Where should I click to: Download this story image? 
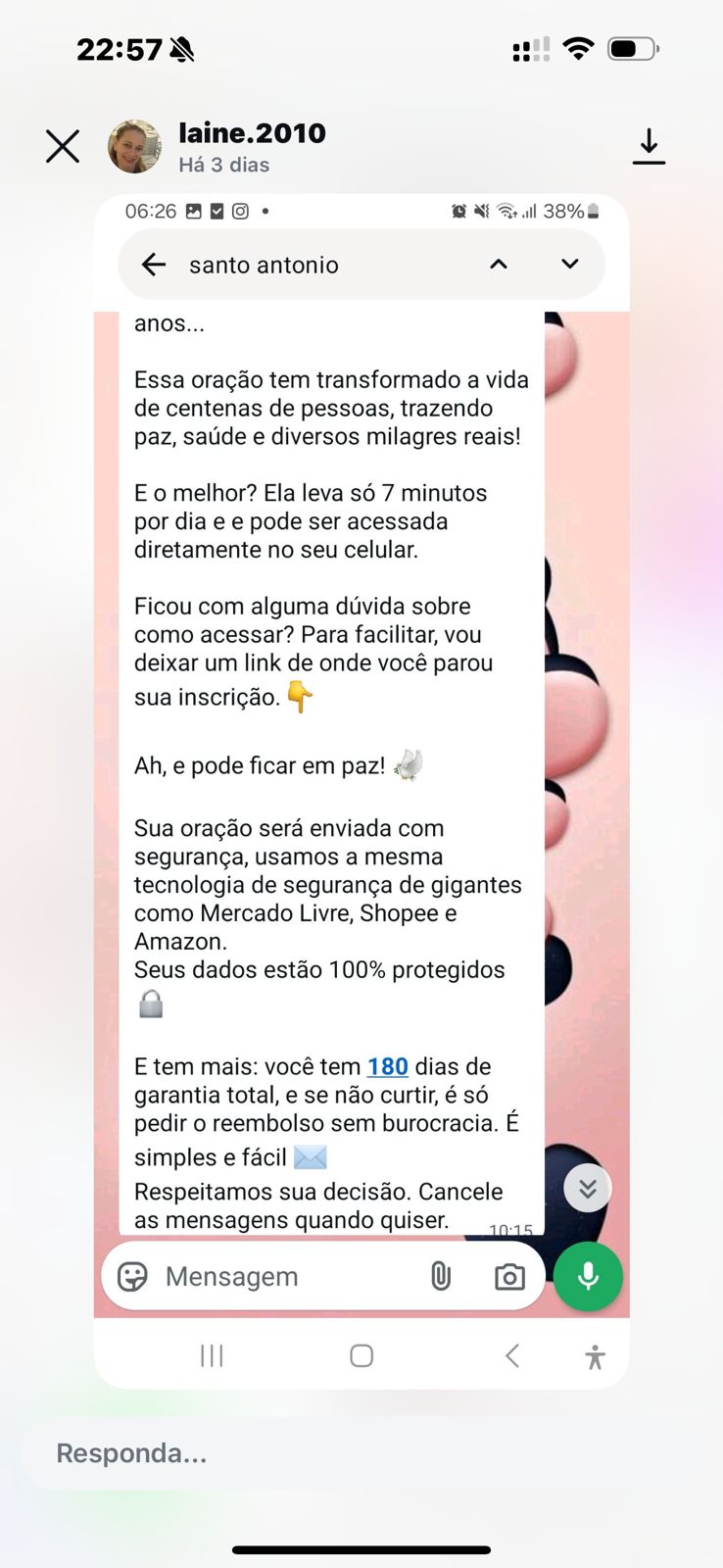[x=649, y=146]
